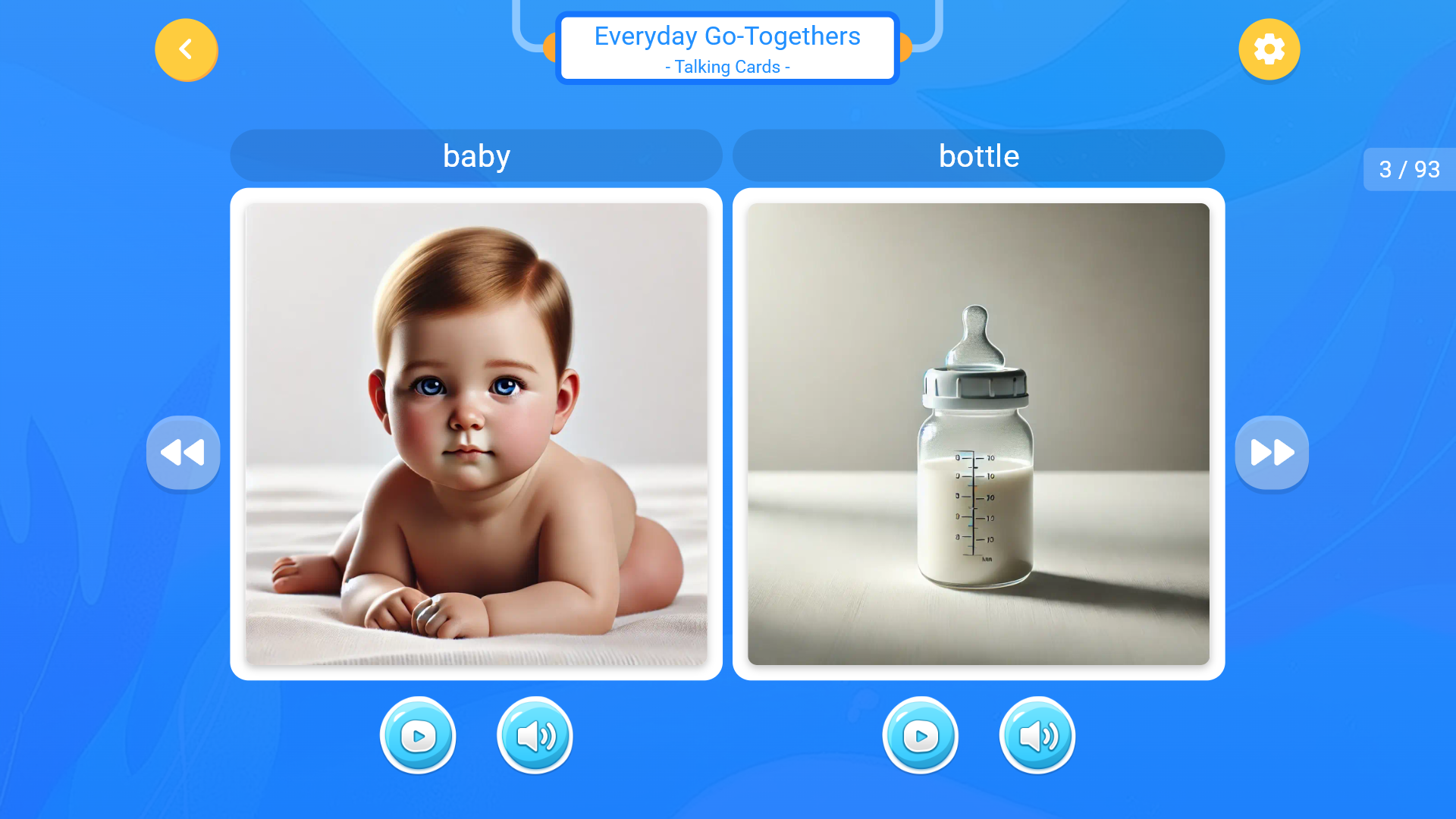The image size is (1456, 819).
Task: Play the video for baby
Action: 418,736
